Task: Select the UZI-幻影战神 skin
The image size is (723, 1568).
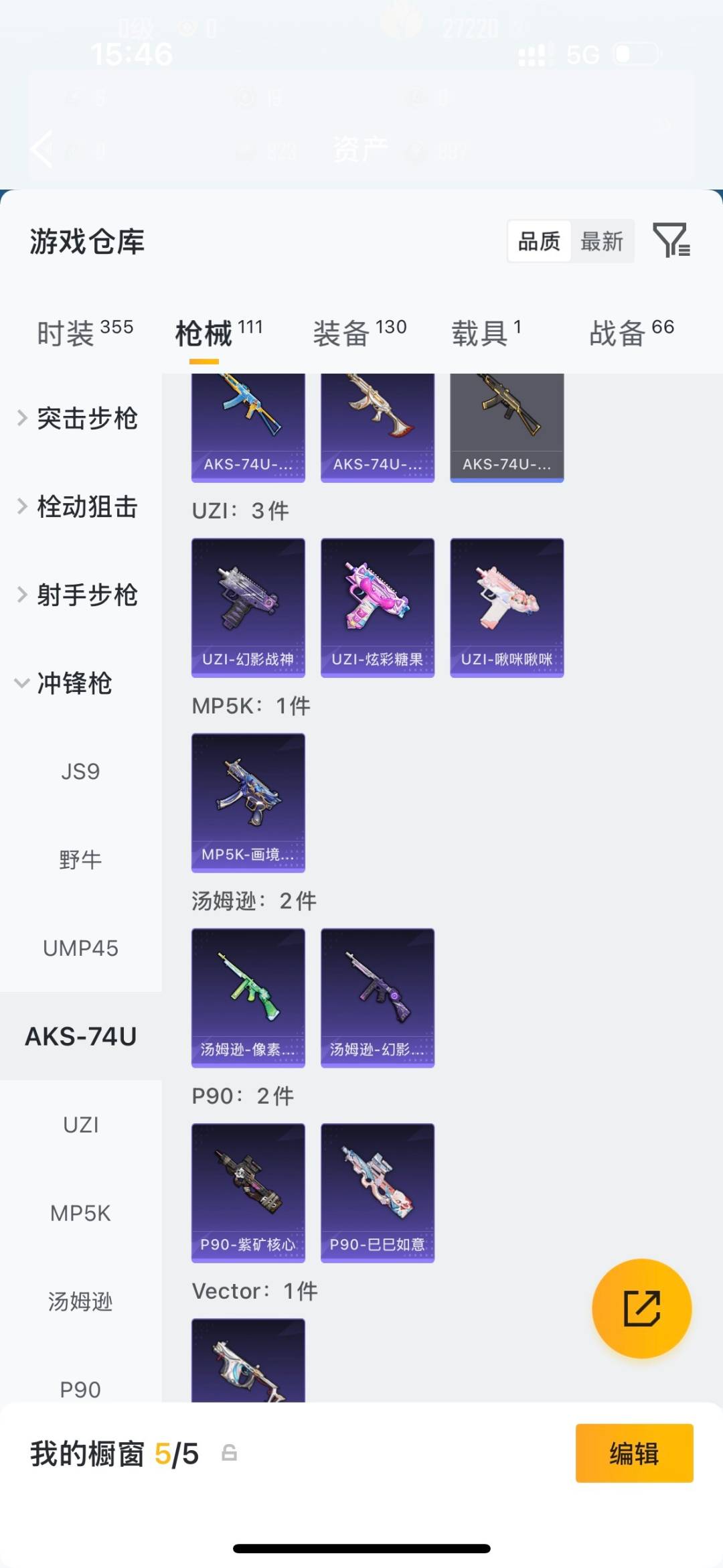Action: (x=248, y=606)
